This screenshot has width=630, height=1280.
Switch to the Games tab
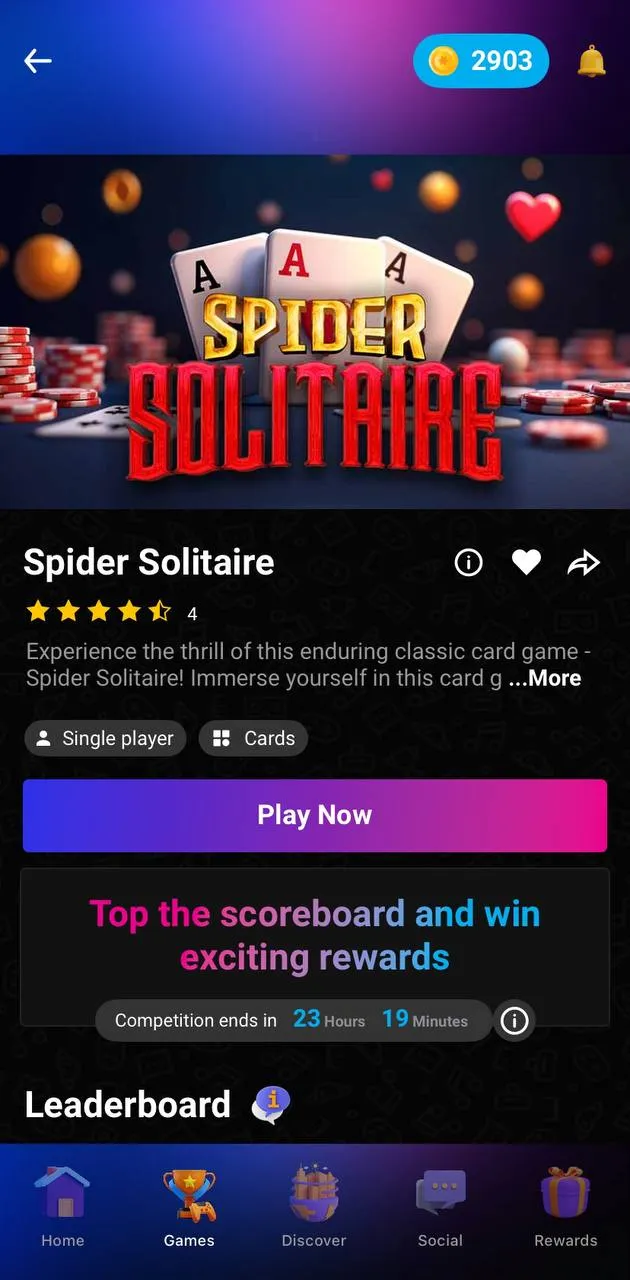[x=189, y=1208]
